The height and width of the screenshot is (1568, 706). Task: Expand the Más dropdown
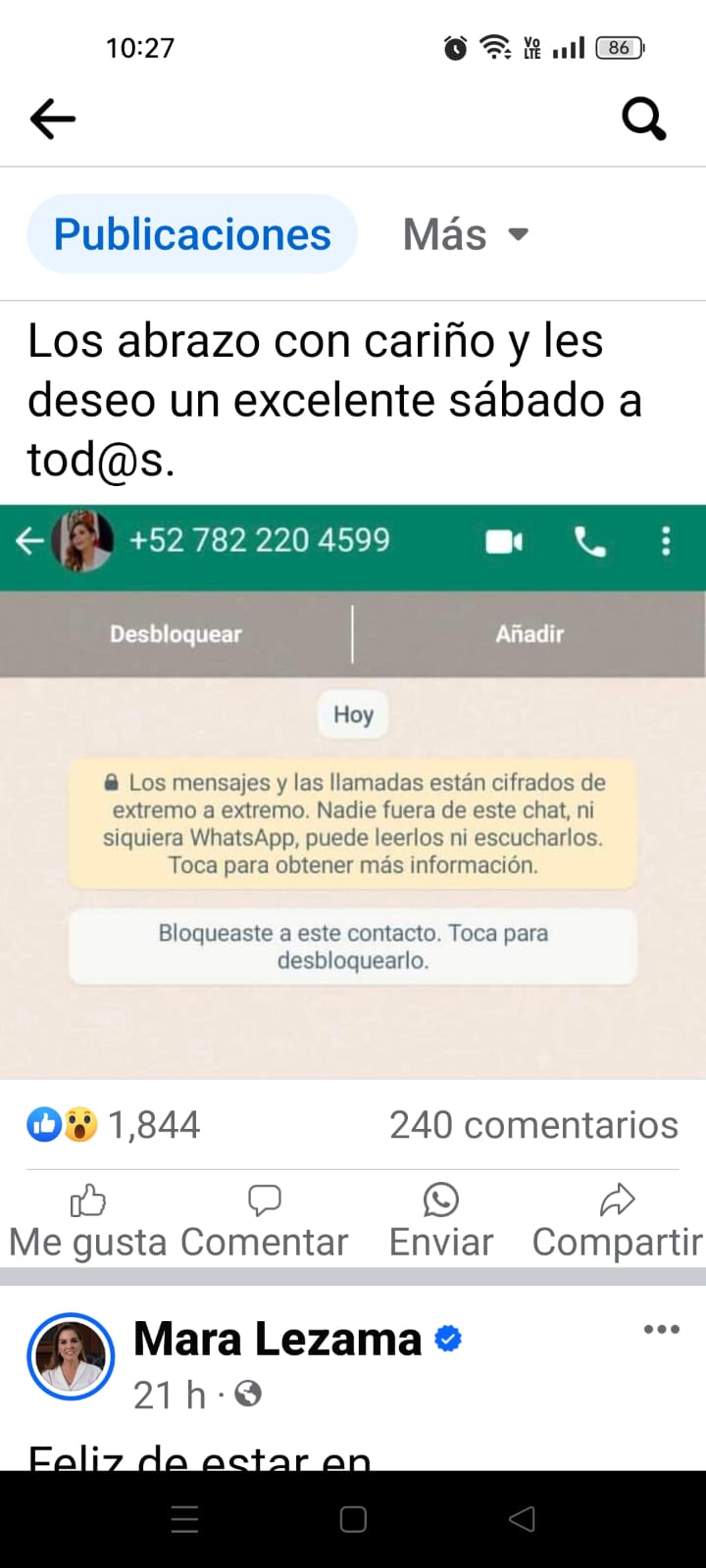pyautogui.click(x=466, y=234)
